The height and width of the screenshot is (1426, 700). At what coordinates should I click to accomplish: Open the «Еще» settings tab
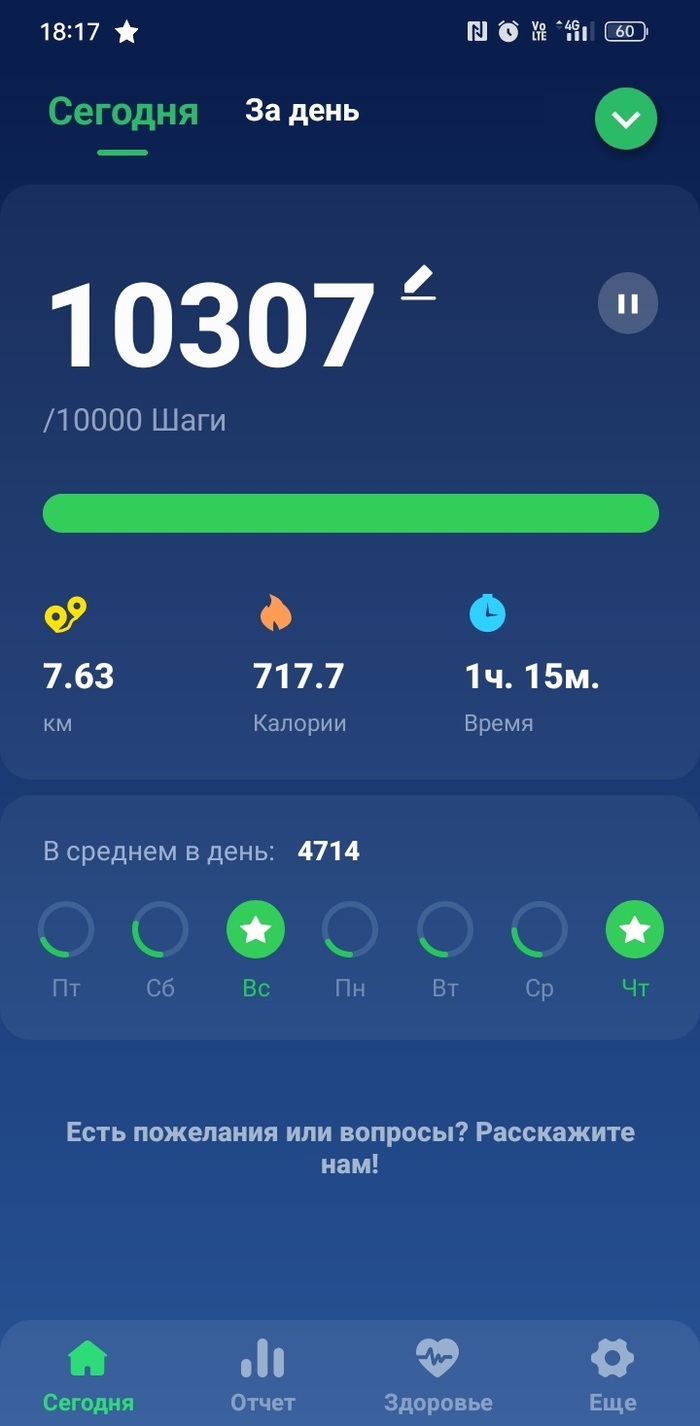pos(613,1375)
